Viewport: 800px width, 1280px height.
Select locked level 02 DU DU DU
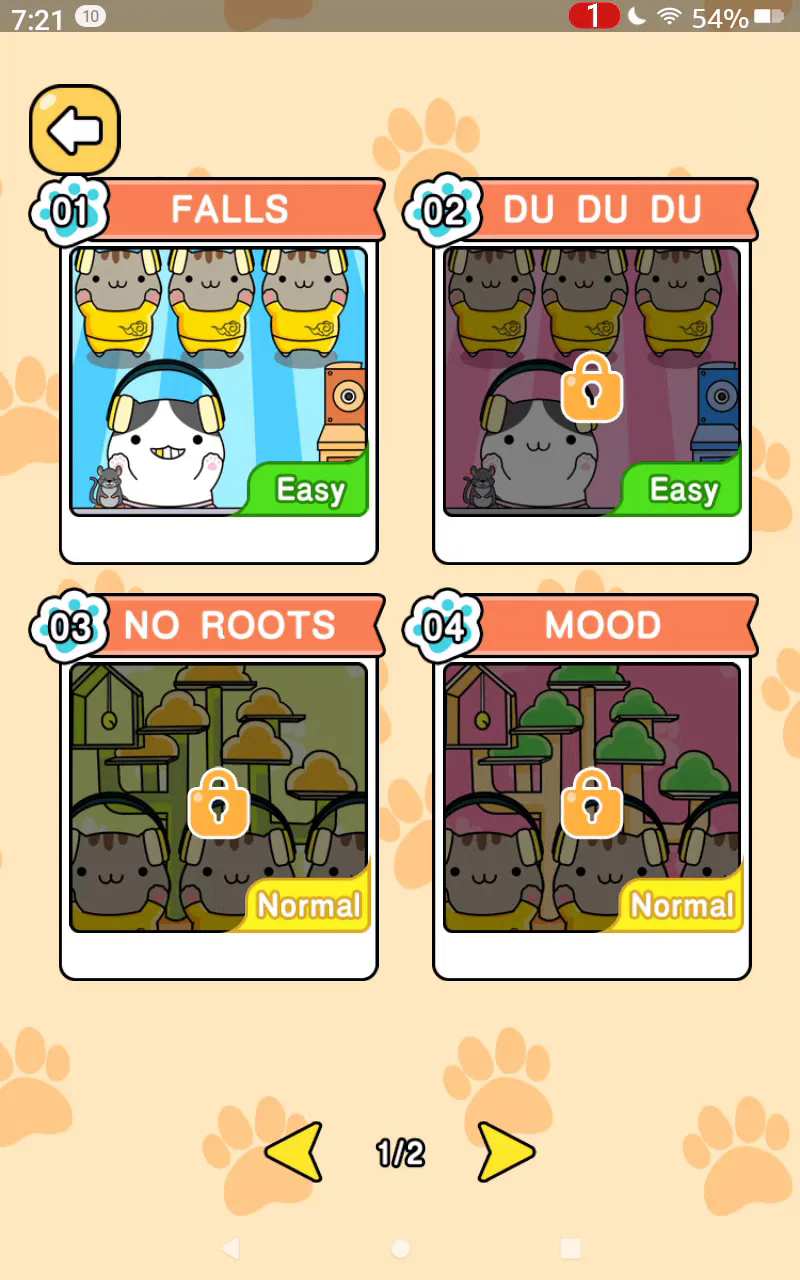592,382
